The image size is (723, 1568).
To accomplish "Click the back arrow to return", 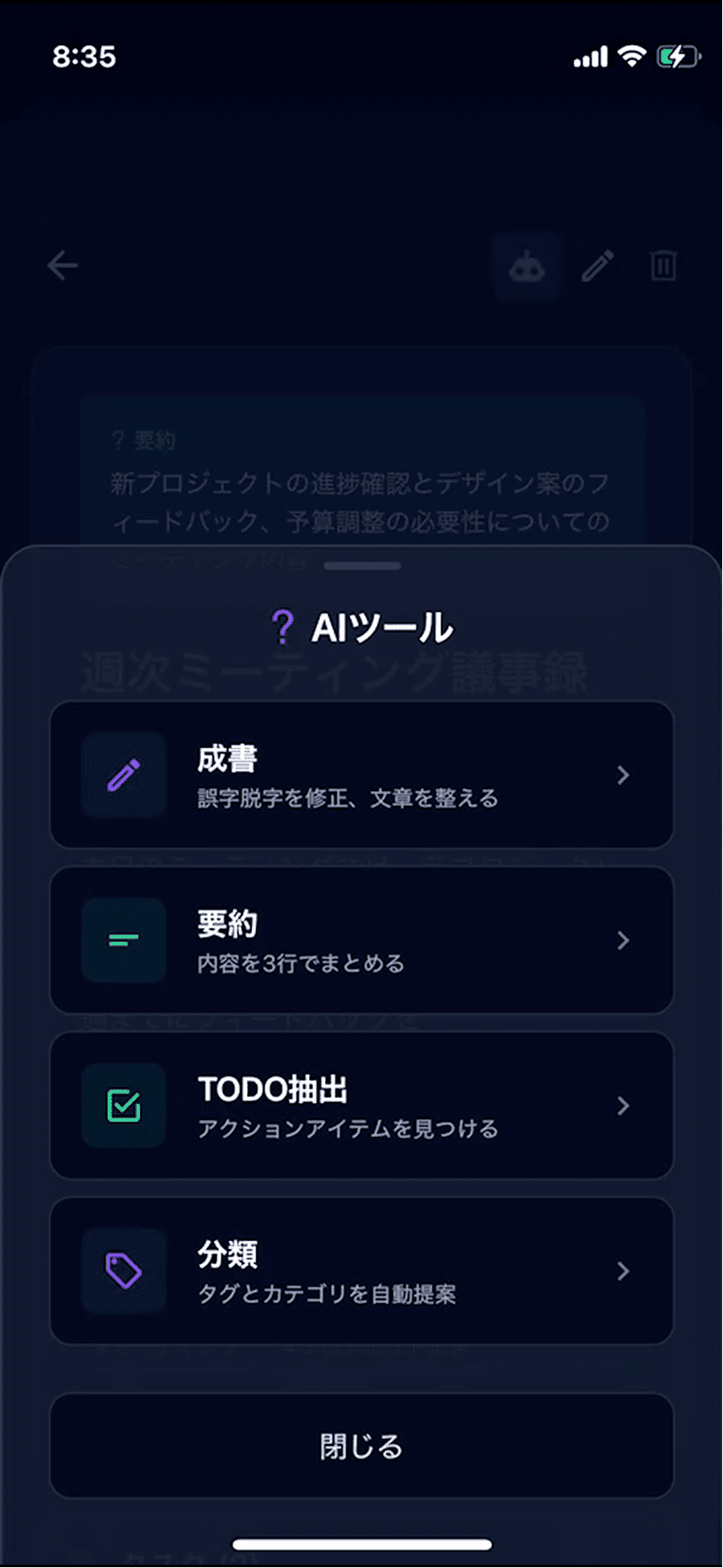I will point(62,266).
